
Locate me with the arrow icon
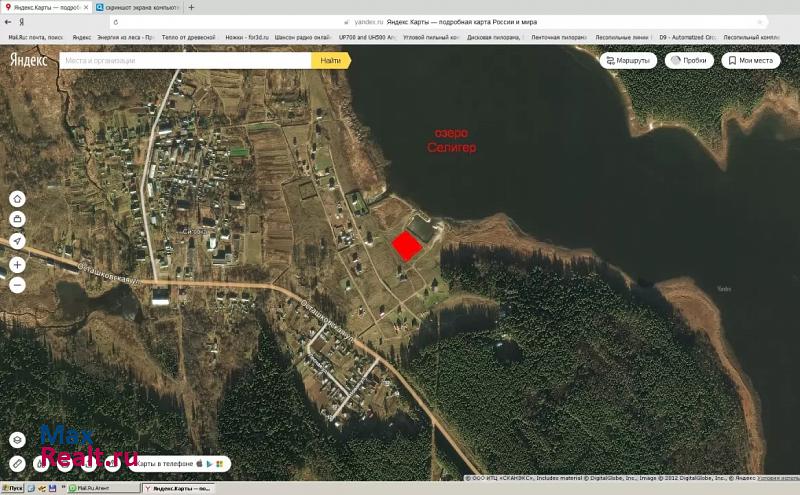pyautogui.click(x=17, y=241)
